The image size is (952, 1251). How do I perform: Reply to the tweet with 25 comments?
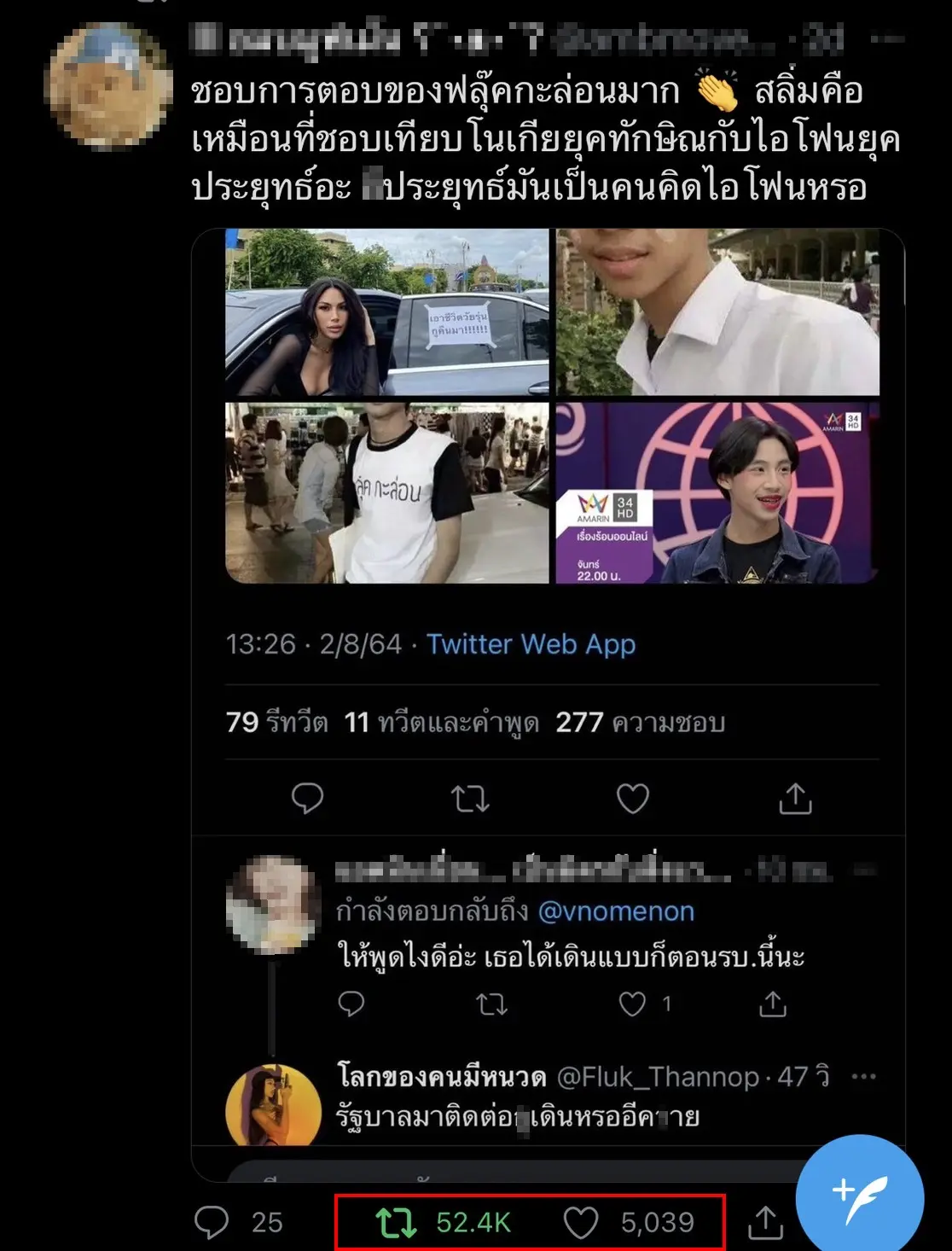[212, 1222]
